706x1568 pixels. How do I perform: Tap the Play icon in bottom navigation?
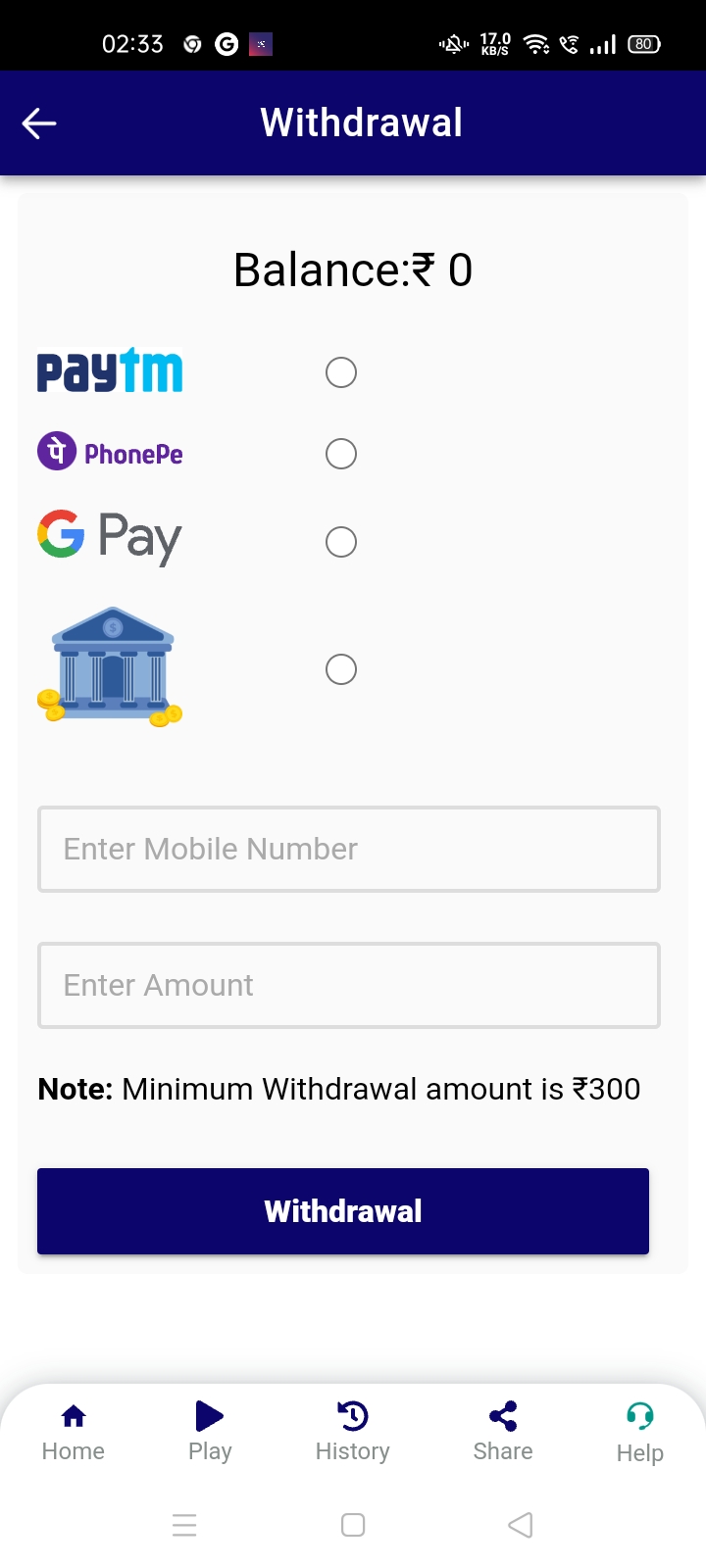point(210,1415)
